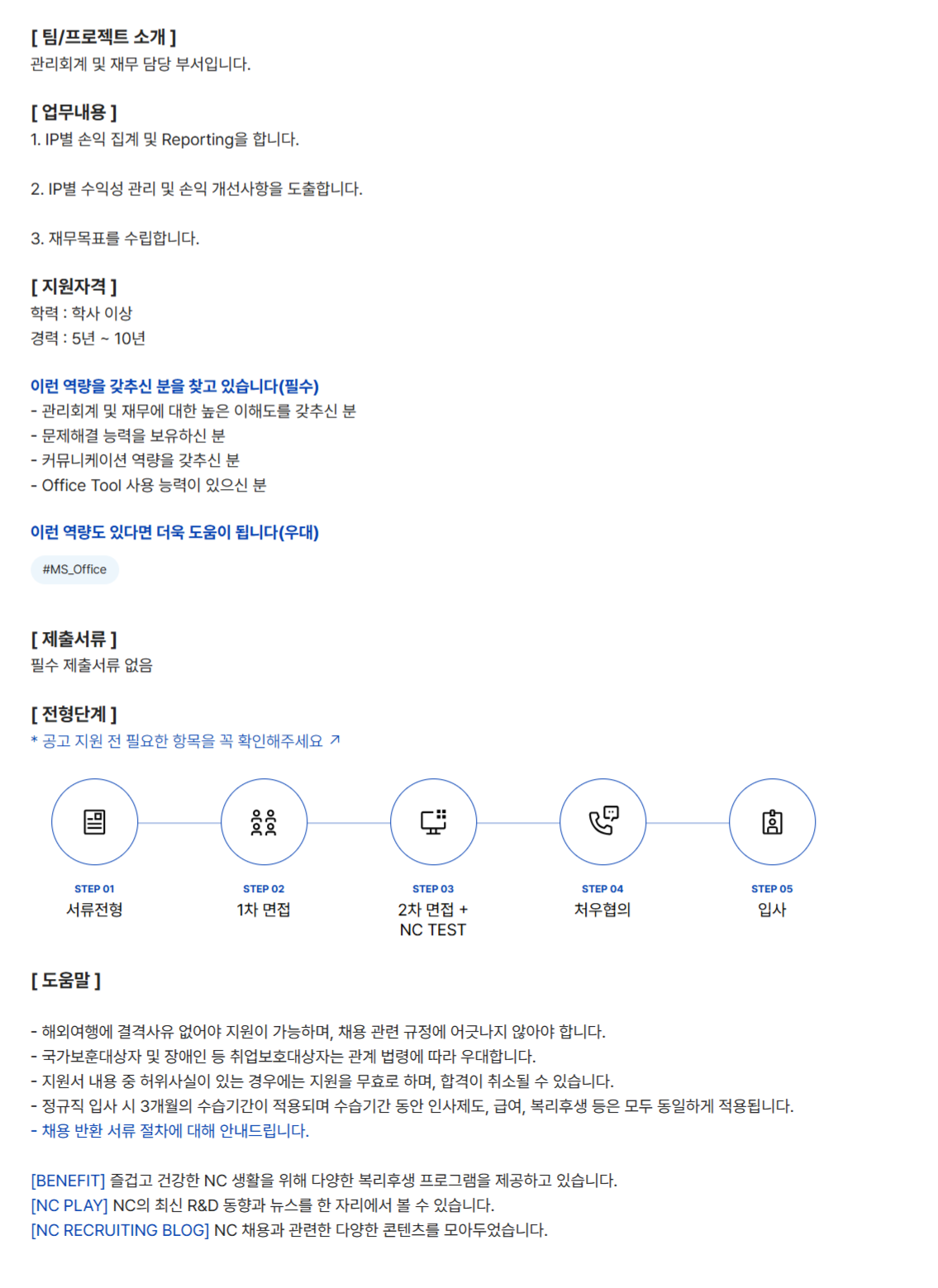Open the BENEFIT link
Image resolution: width=938 pixels, height=1288 pixels.
coord(68,1180)
